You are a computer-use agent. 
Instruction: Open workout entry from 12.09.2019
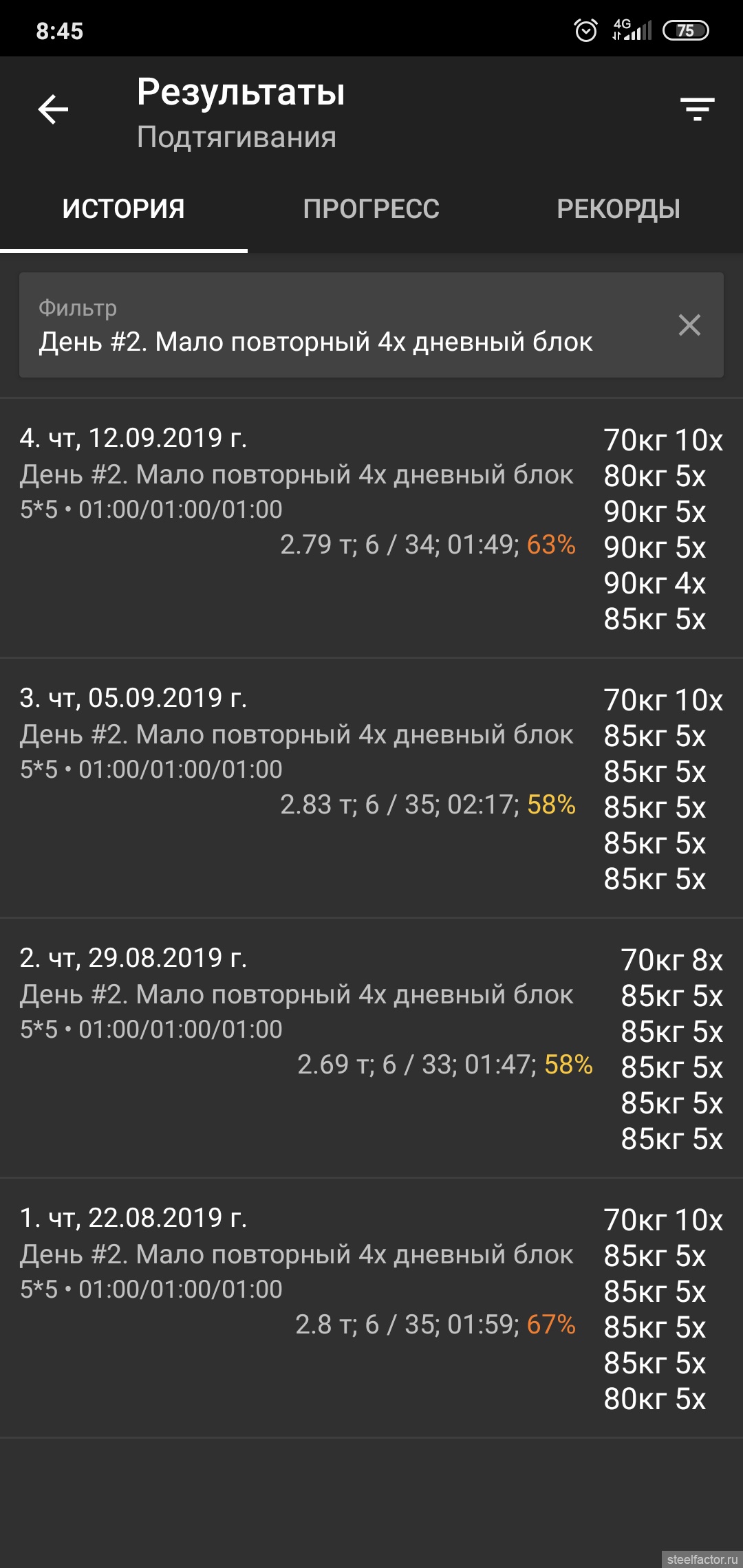tap(371, 528)
